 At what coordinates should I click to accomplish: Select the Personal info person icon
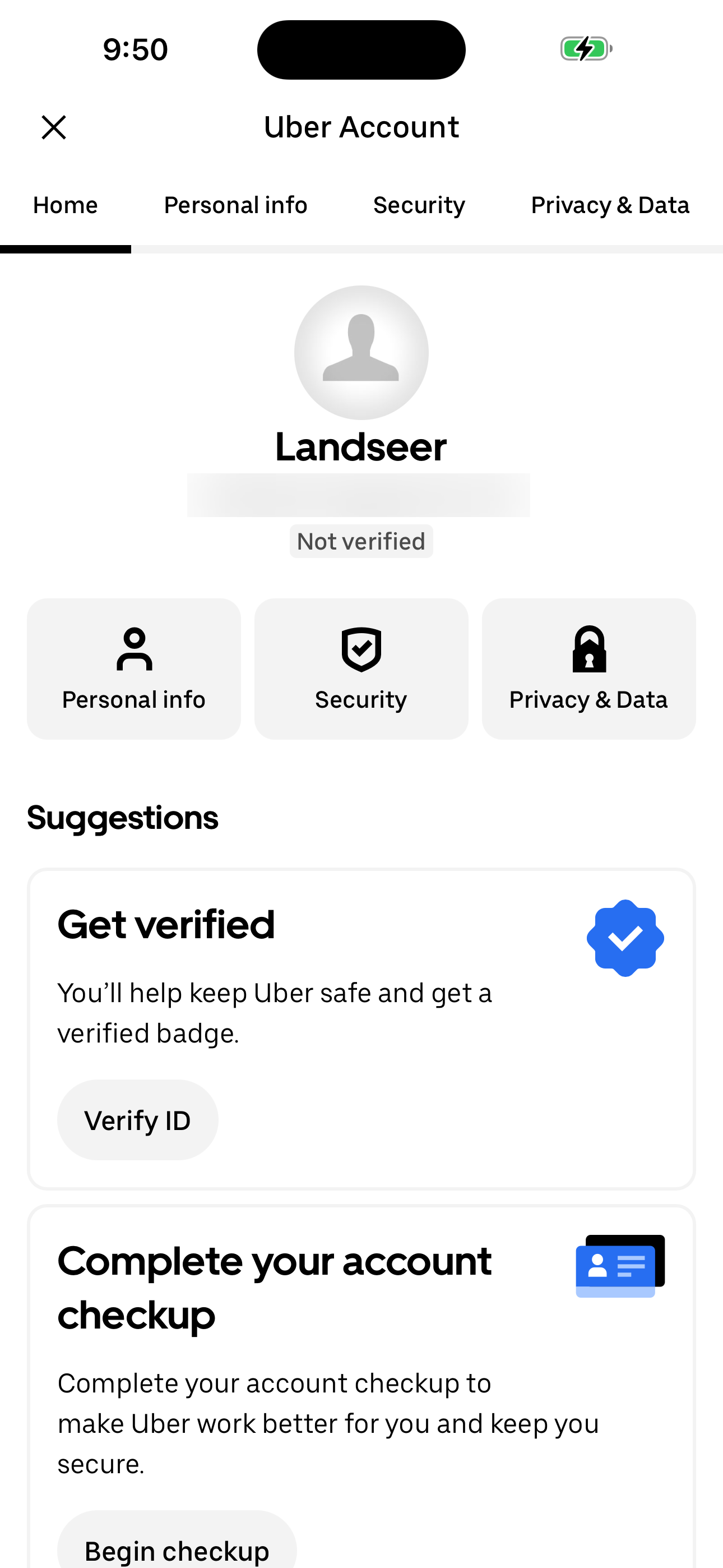point(134,649)
